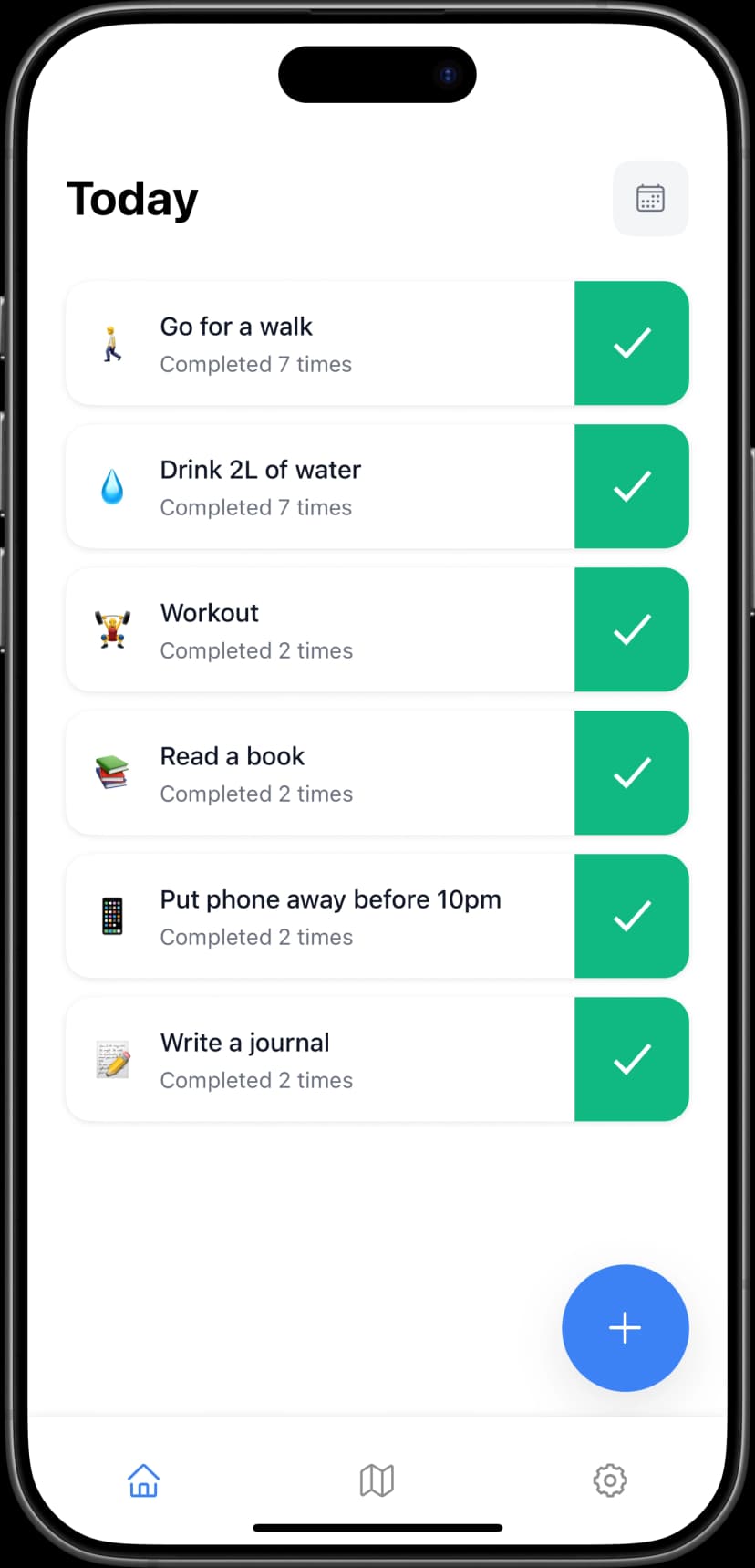
Task: Unmark the Workout habit checkmark
Action: (x=631, y=629)
